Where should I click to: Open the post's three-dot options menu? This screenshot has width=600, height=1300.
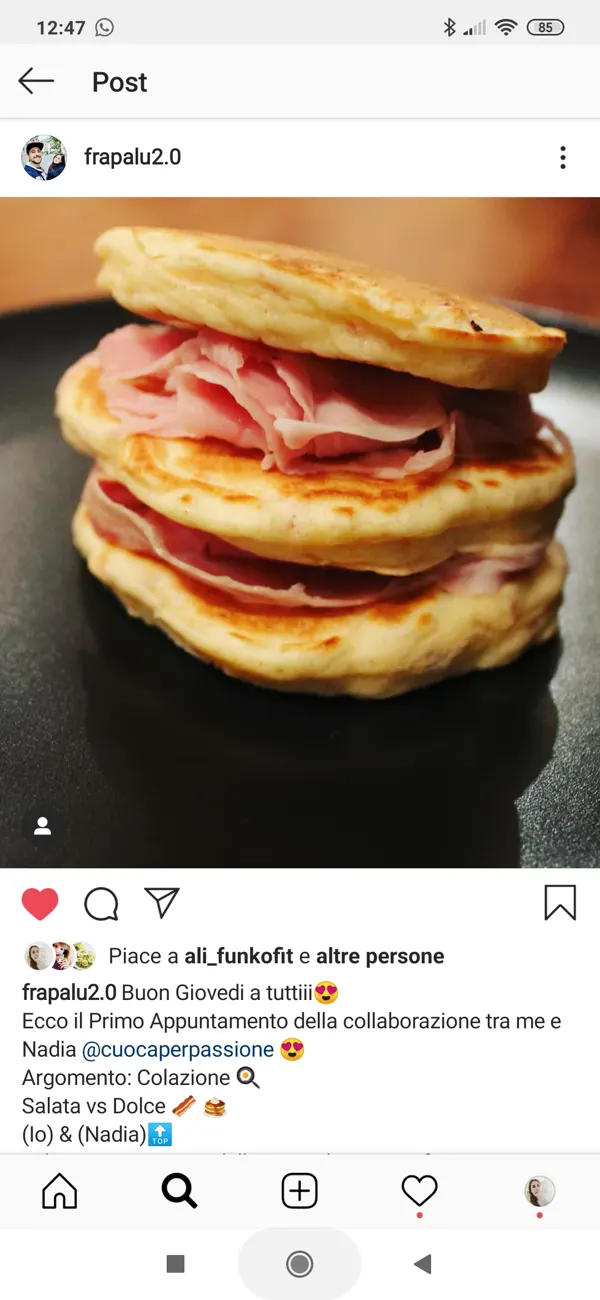tap(563, 157)
